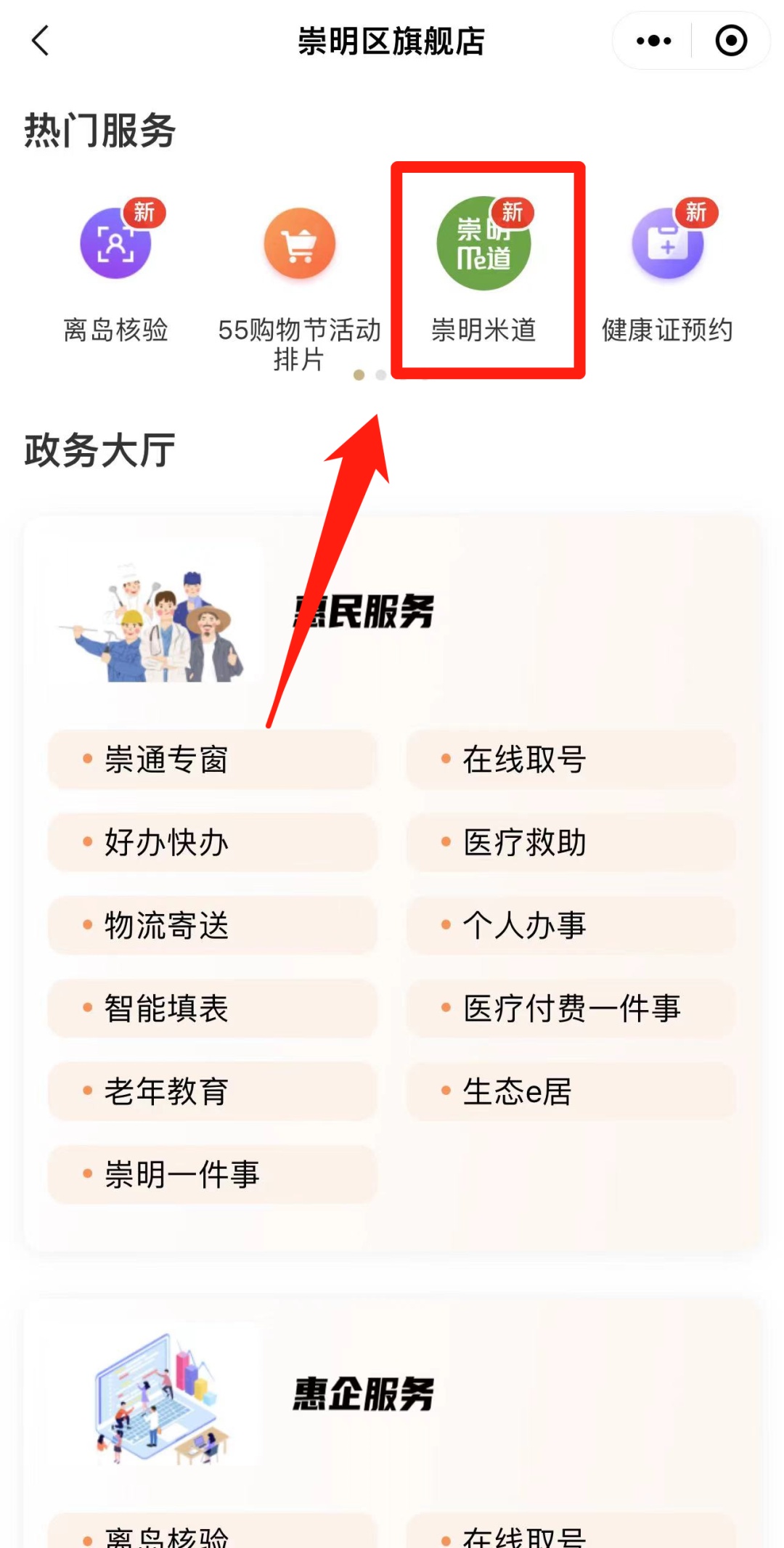Open 健康证预约 service
The image size is (784, 1548).
tap(667, 272)
